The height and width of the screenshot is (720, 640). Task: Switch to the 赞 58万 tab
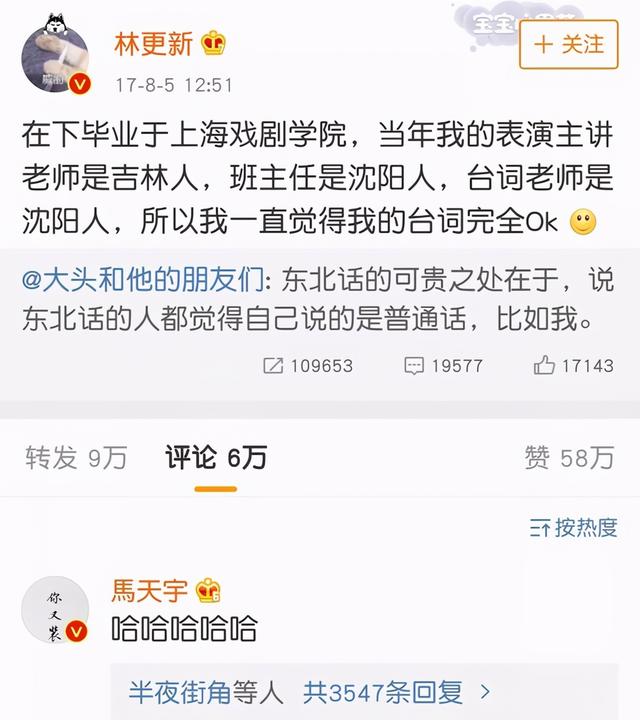pos(568,458)
